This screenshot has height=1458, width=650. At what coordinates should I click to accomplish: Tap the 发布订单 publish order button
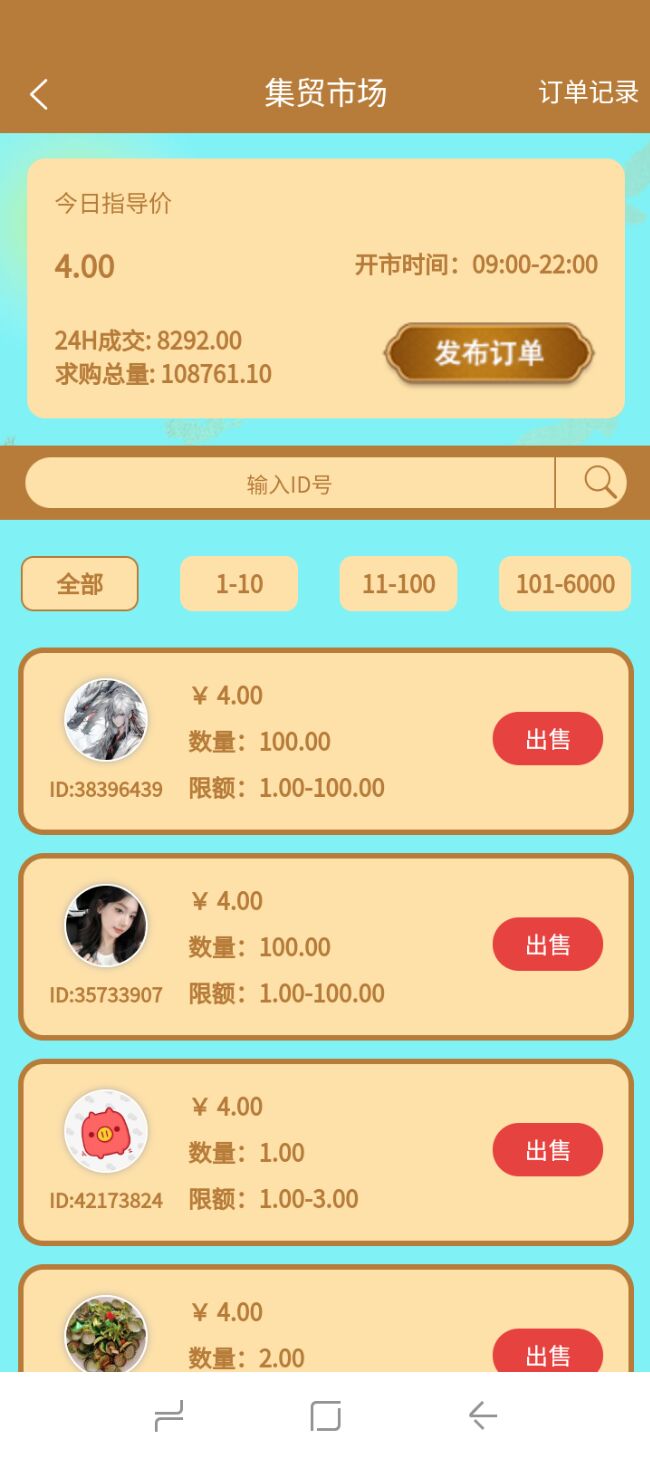(489, 353)
